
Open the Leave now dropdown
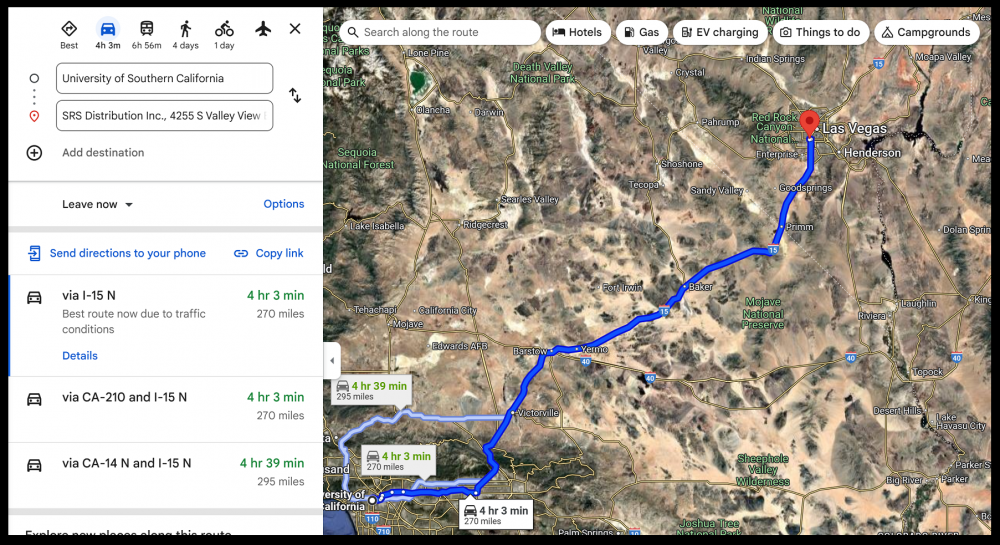(x=98, y=204)
